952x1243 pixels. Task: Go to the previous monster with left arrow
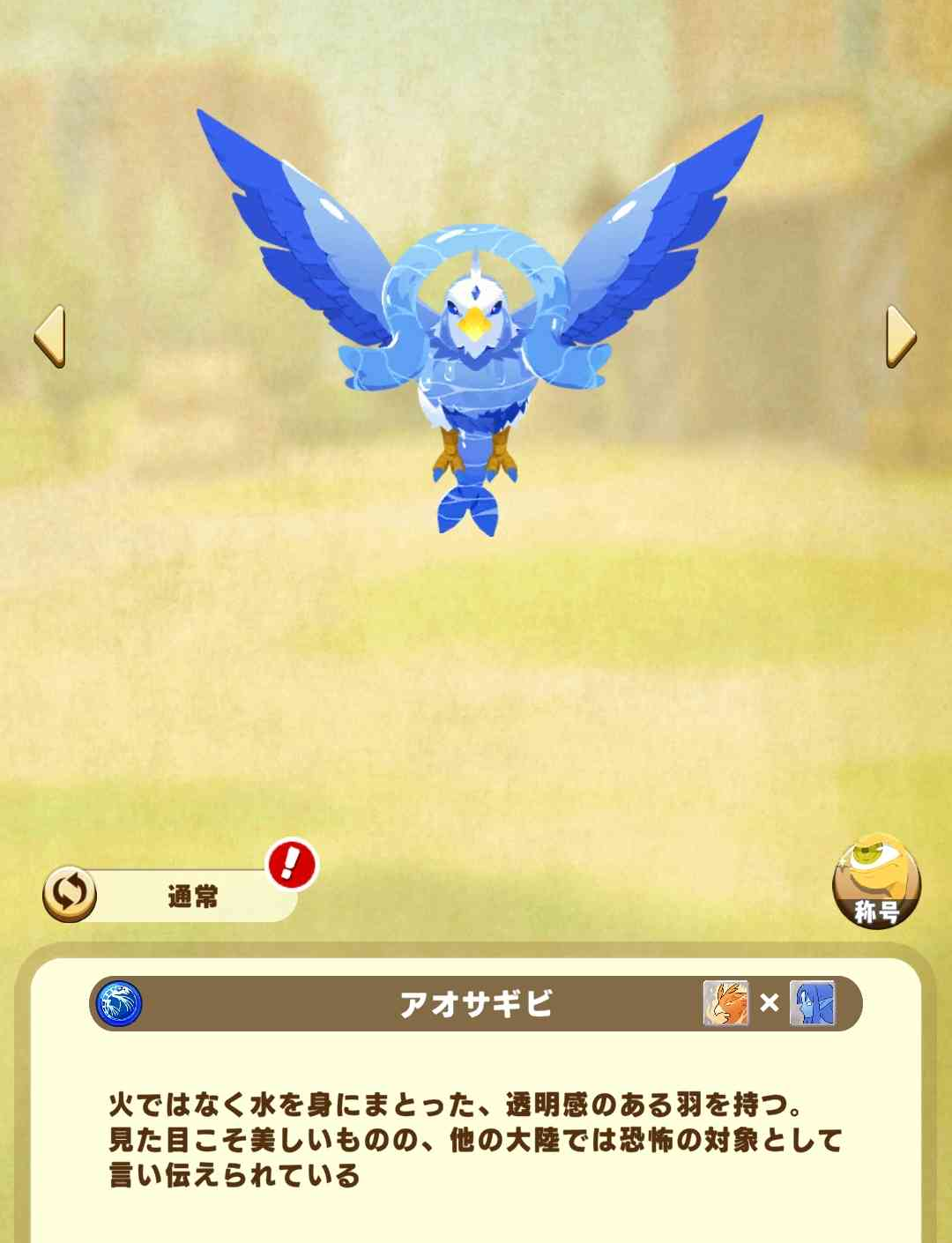[49, 336]
